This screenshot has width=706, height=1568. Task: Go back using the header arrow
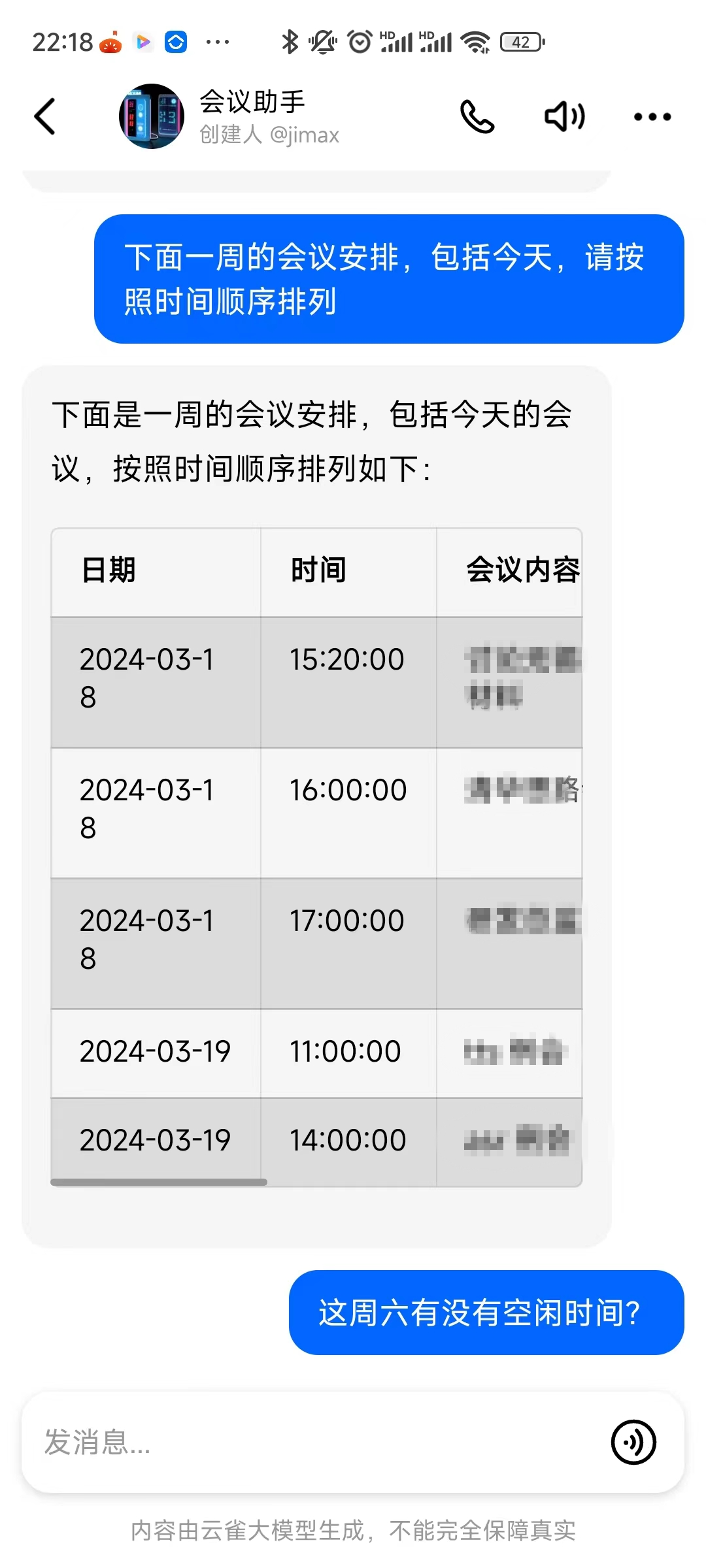pos(44,116)
